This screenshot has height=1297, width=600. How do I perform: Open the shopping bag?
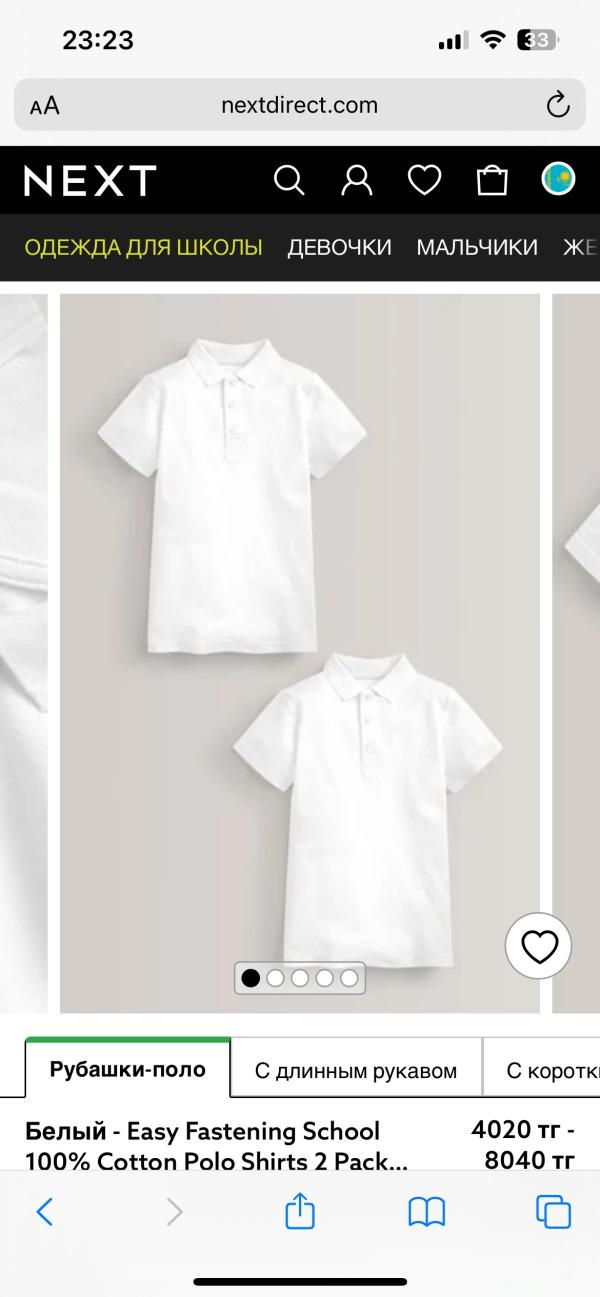tap(492, 180)
